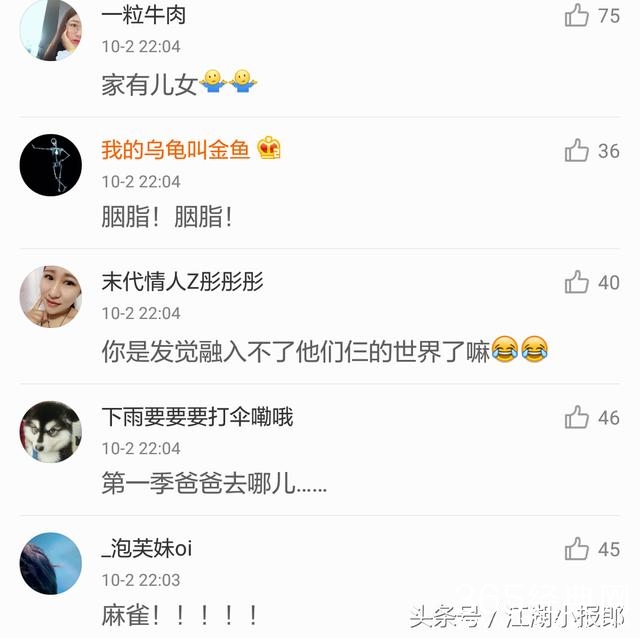Like the comment by 下雨要要要打伞嘞哦
Screen dimensions: 640x638
coord(577,418)
